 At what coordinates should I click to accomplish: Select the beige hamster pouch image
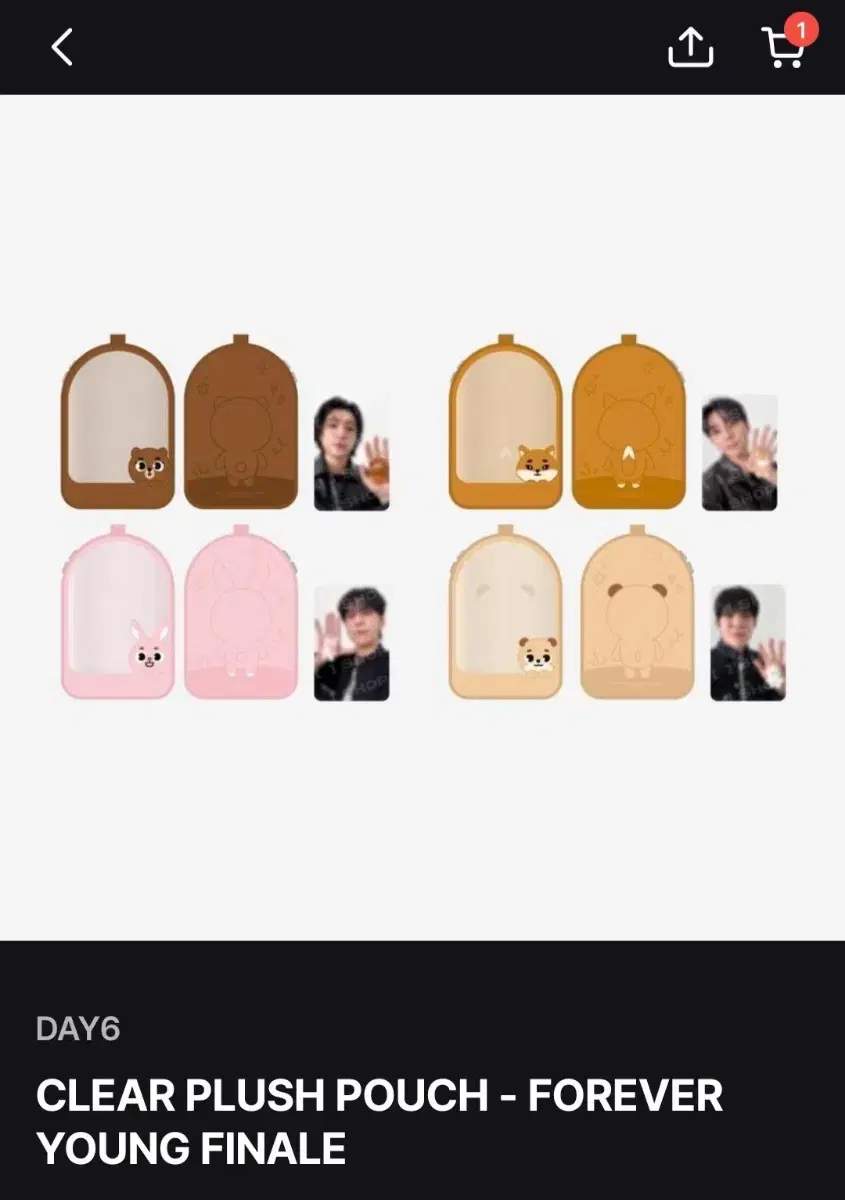click(505, 615)
